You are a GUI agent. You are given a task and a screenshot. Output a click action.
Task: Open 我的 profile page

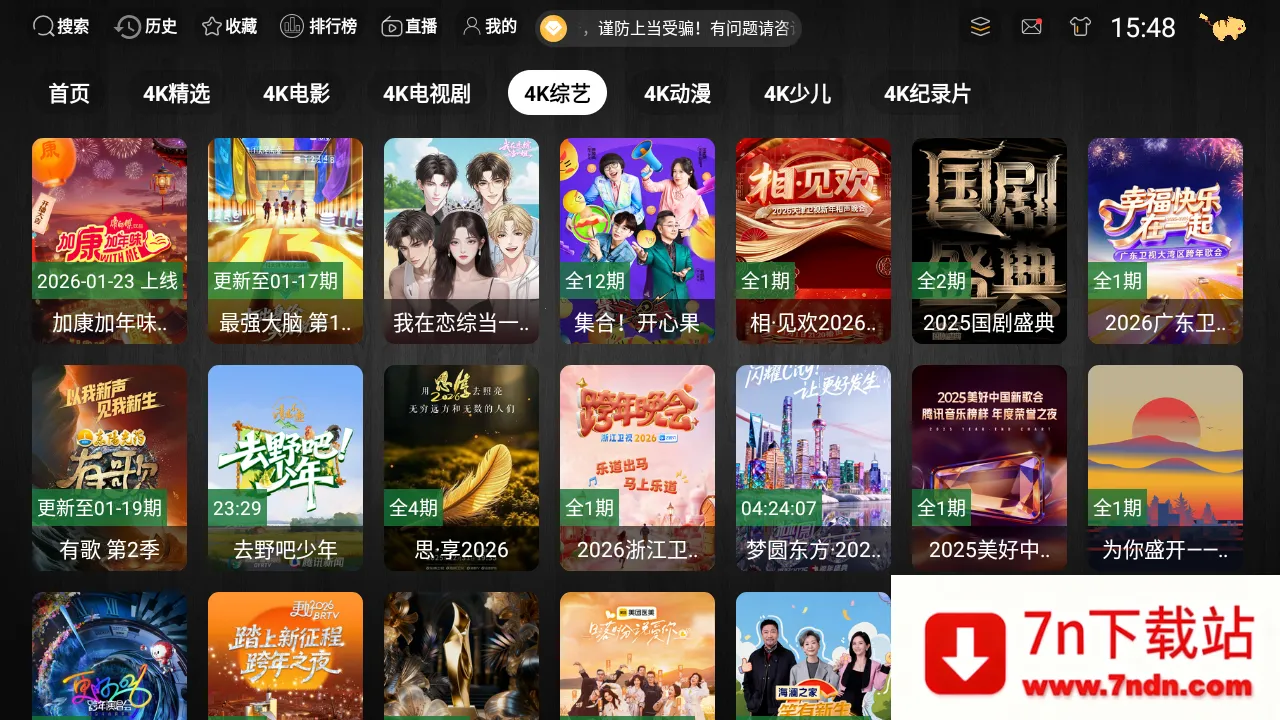pyautogui.click(x=489, y=27)
